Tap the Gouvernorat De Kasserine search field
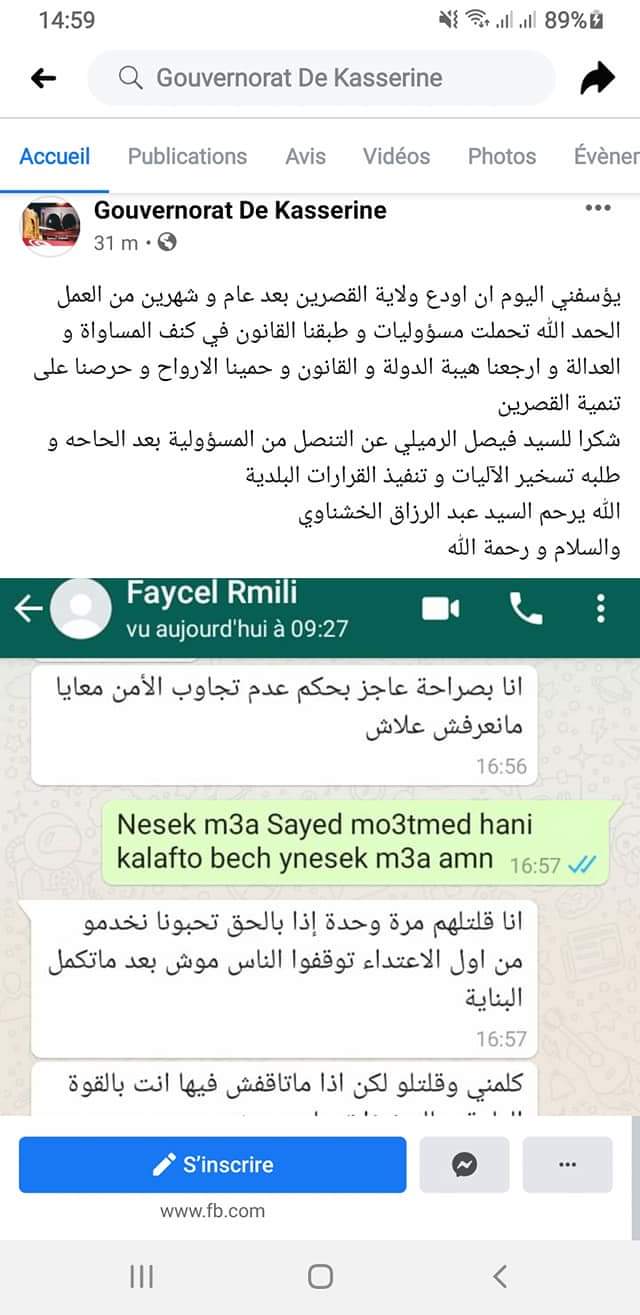 (320, 78)
